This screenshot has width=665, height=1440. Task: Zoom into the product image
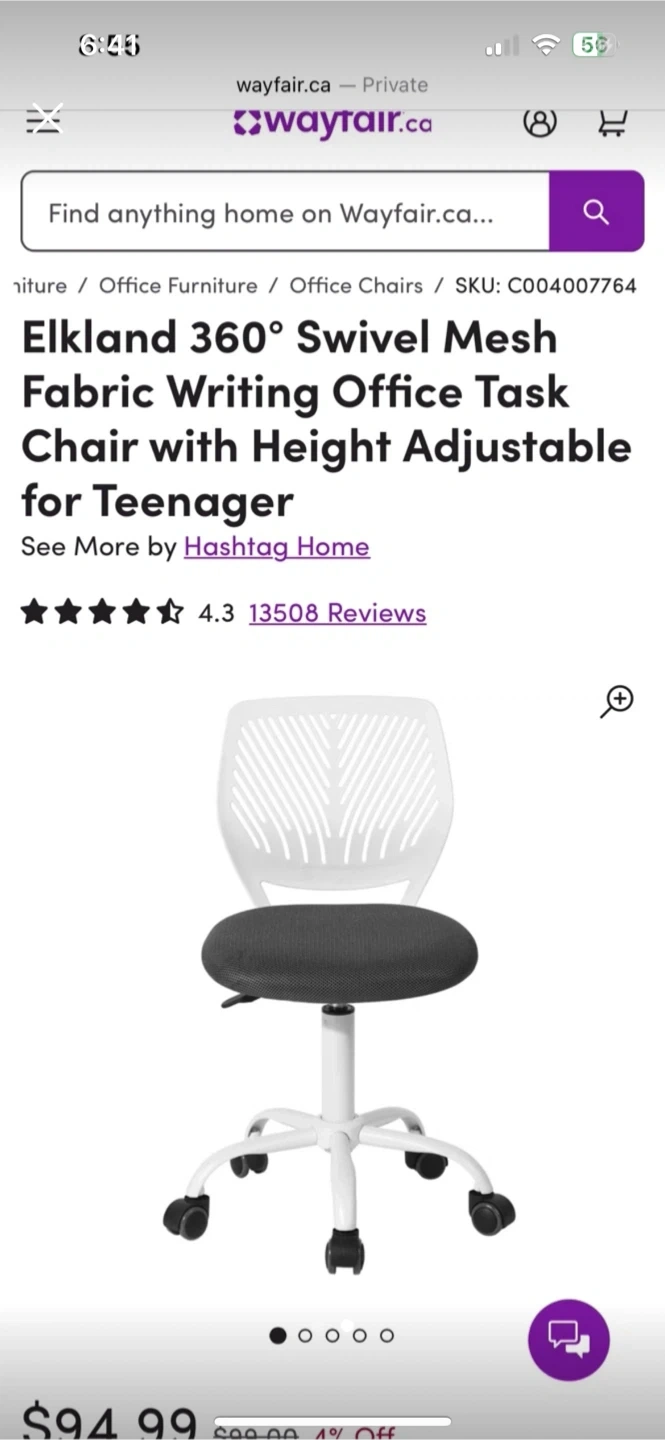pos(617,702)
